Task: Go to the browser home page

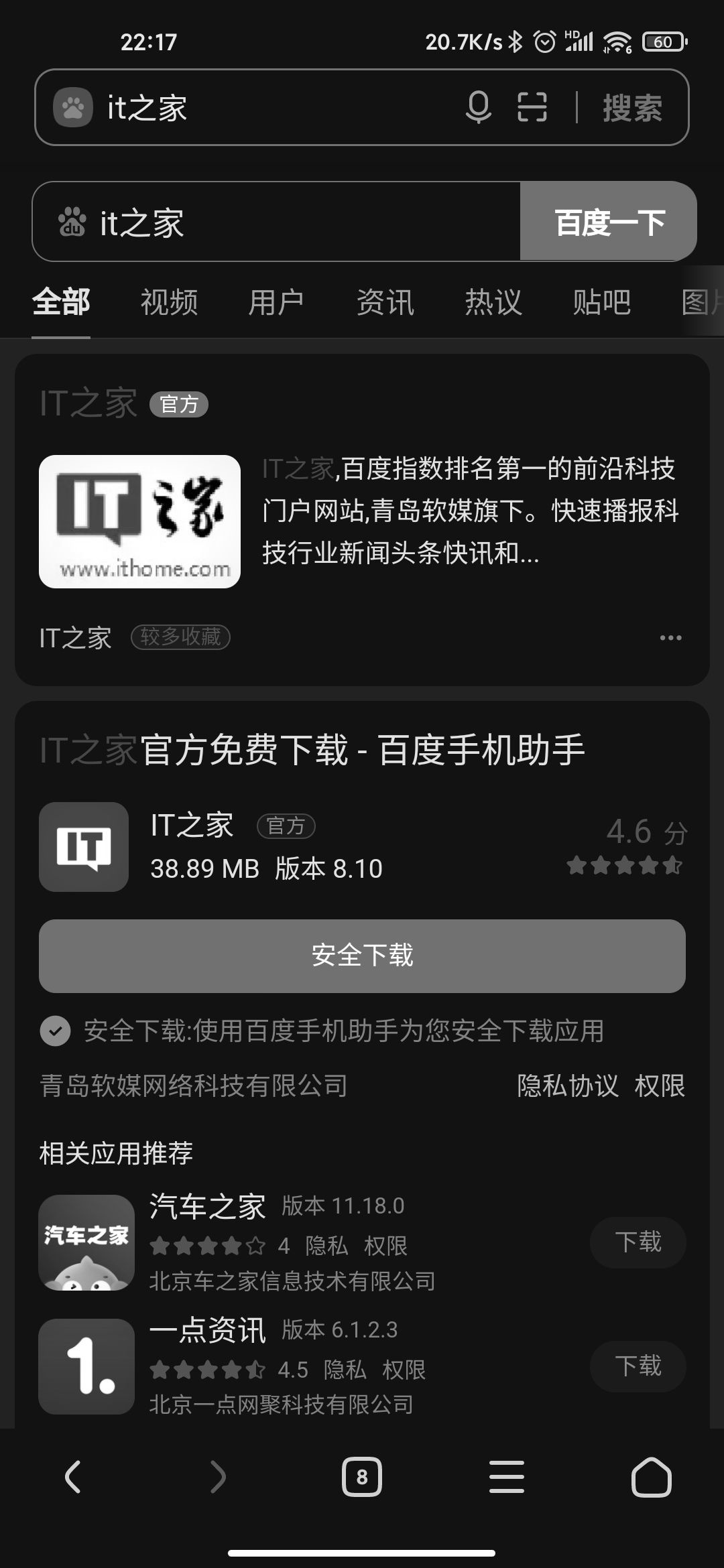Action: tap(651, 1477)
